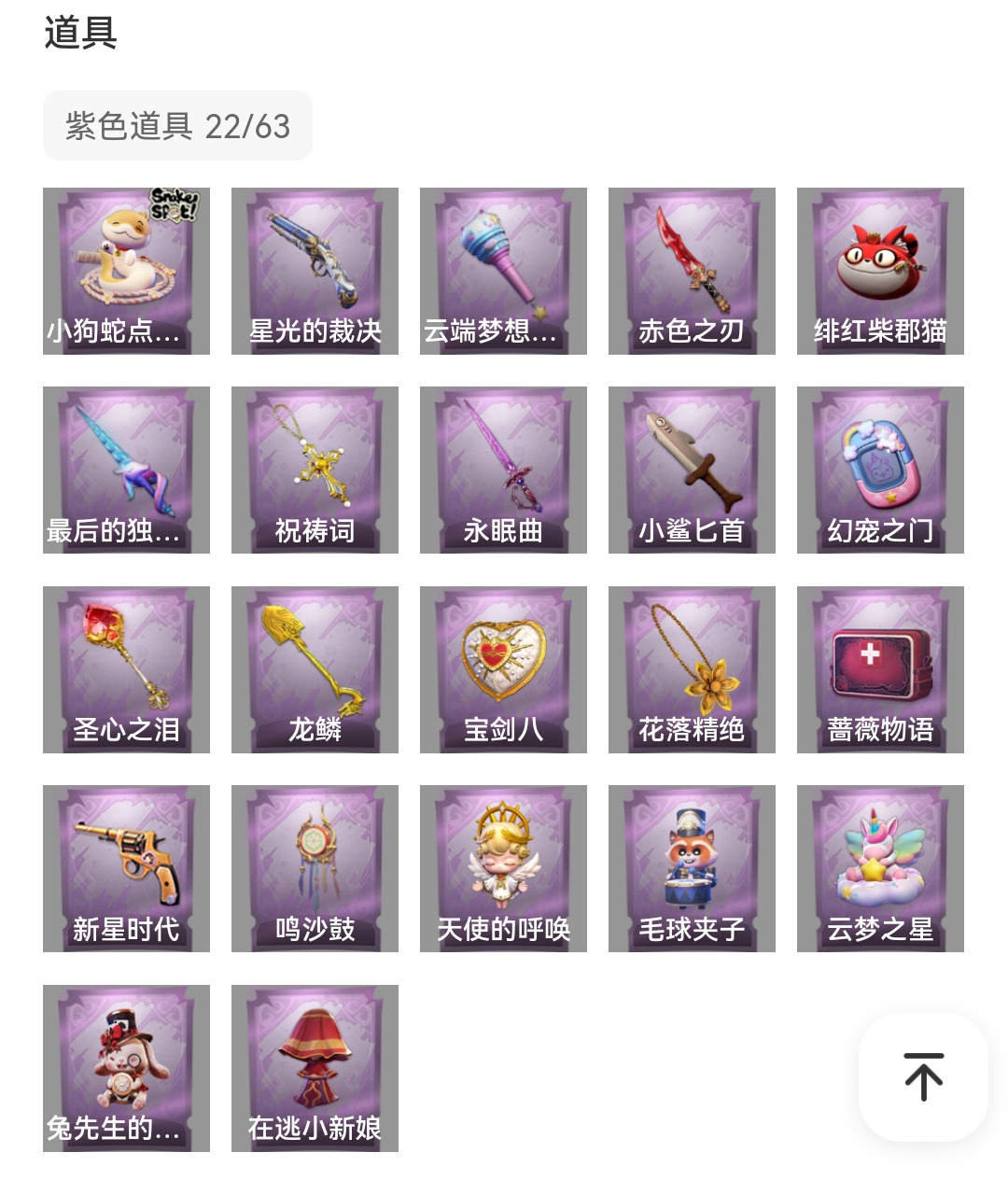Open the 绯红柴郡猫 item tile

point(880,271)
